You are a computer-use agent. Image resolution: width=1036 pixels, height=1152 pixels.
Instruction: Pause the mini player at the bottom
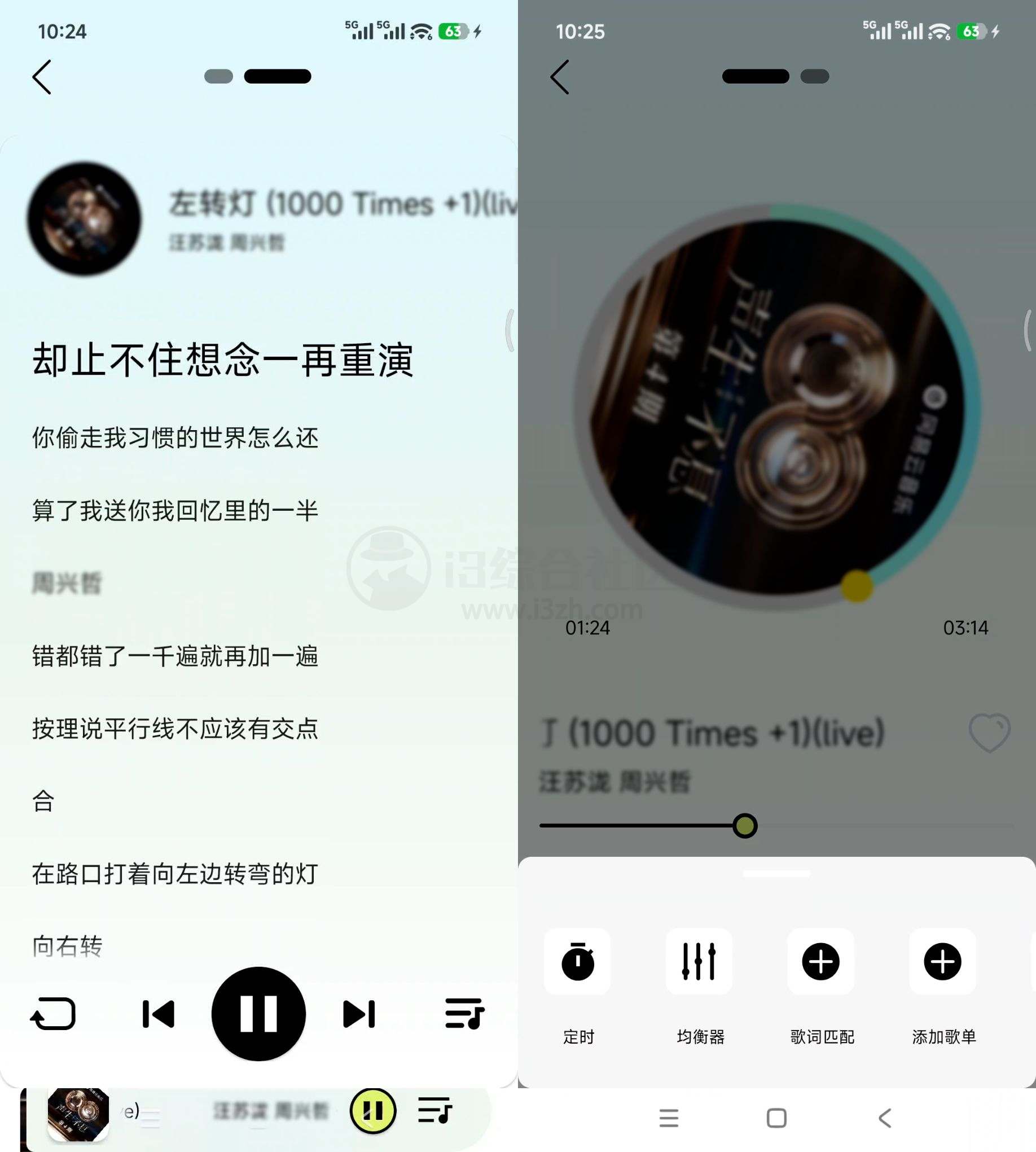(372, 1112)
